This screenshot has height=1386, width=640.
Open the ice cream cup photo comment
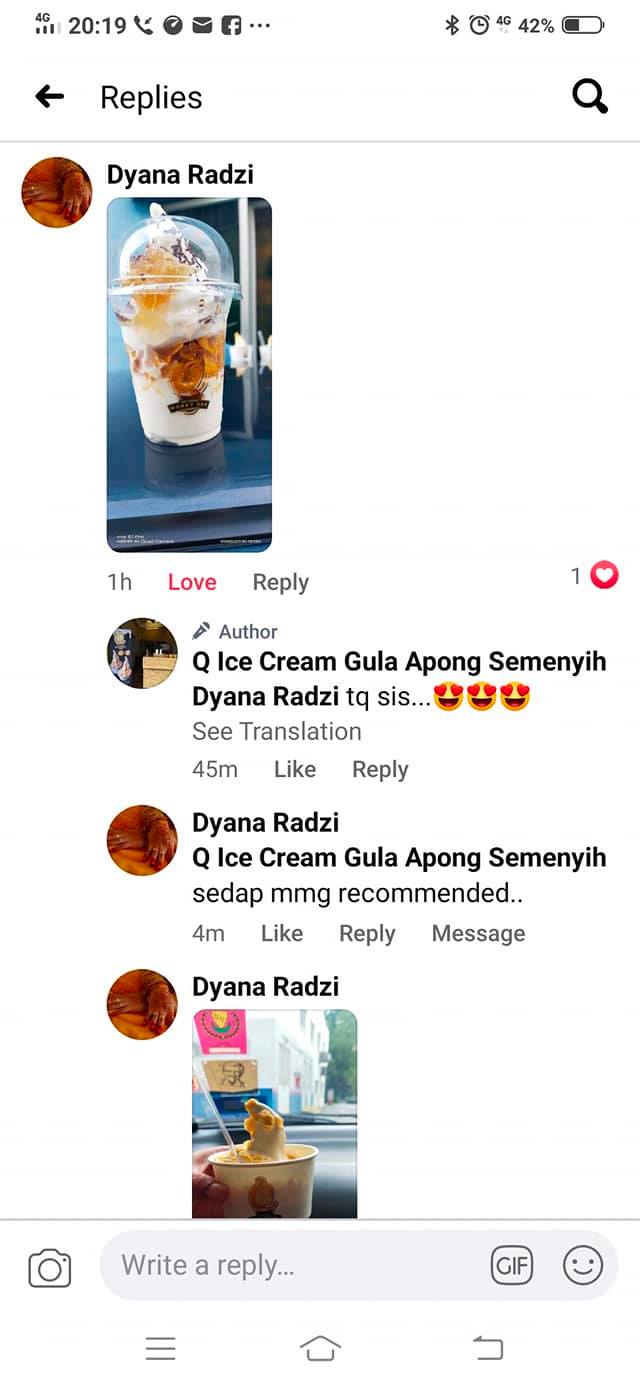pos(189,374)
